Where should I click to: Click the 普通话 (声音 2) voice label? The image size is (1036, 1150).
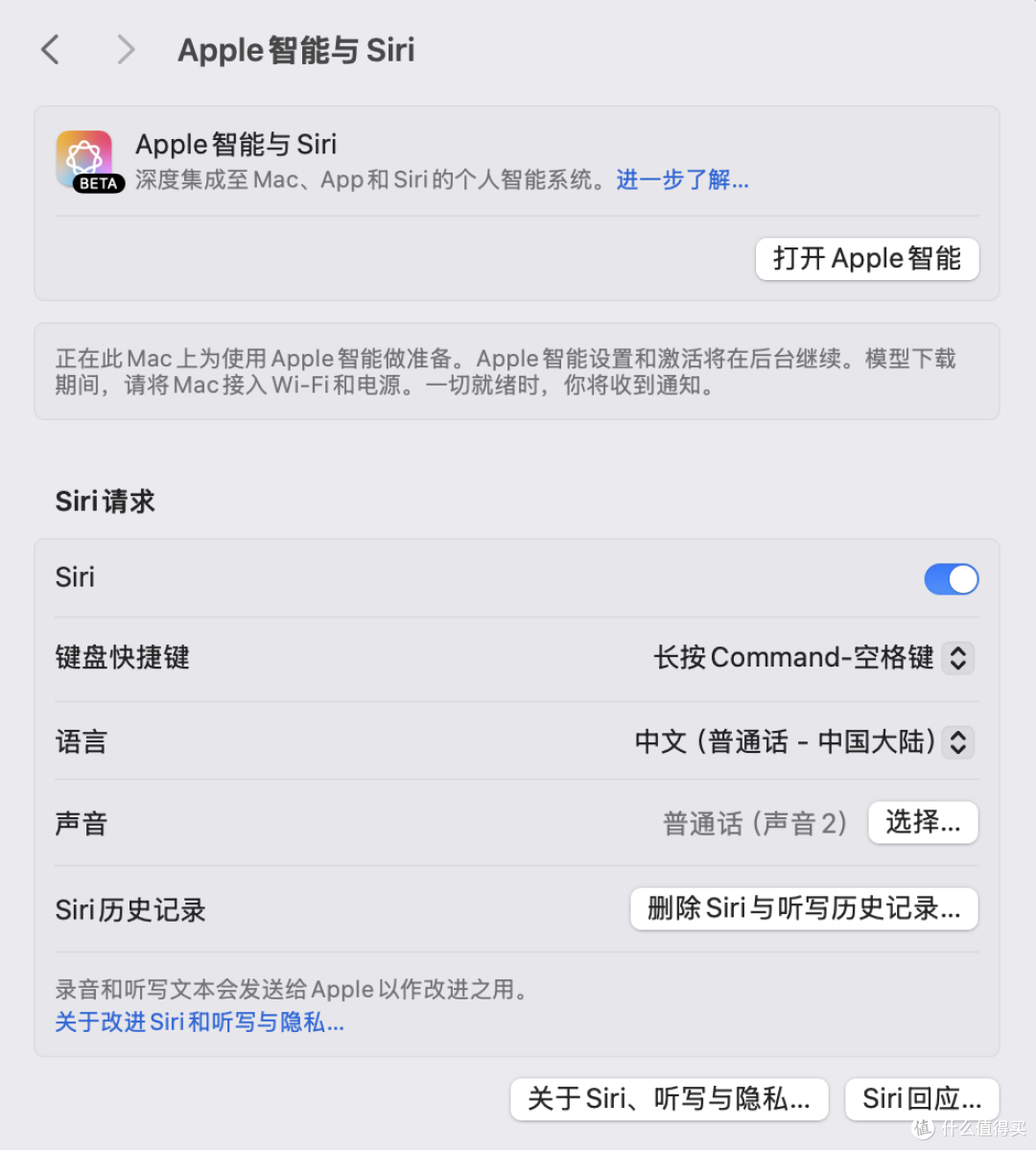[756, 823]
